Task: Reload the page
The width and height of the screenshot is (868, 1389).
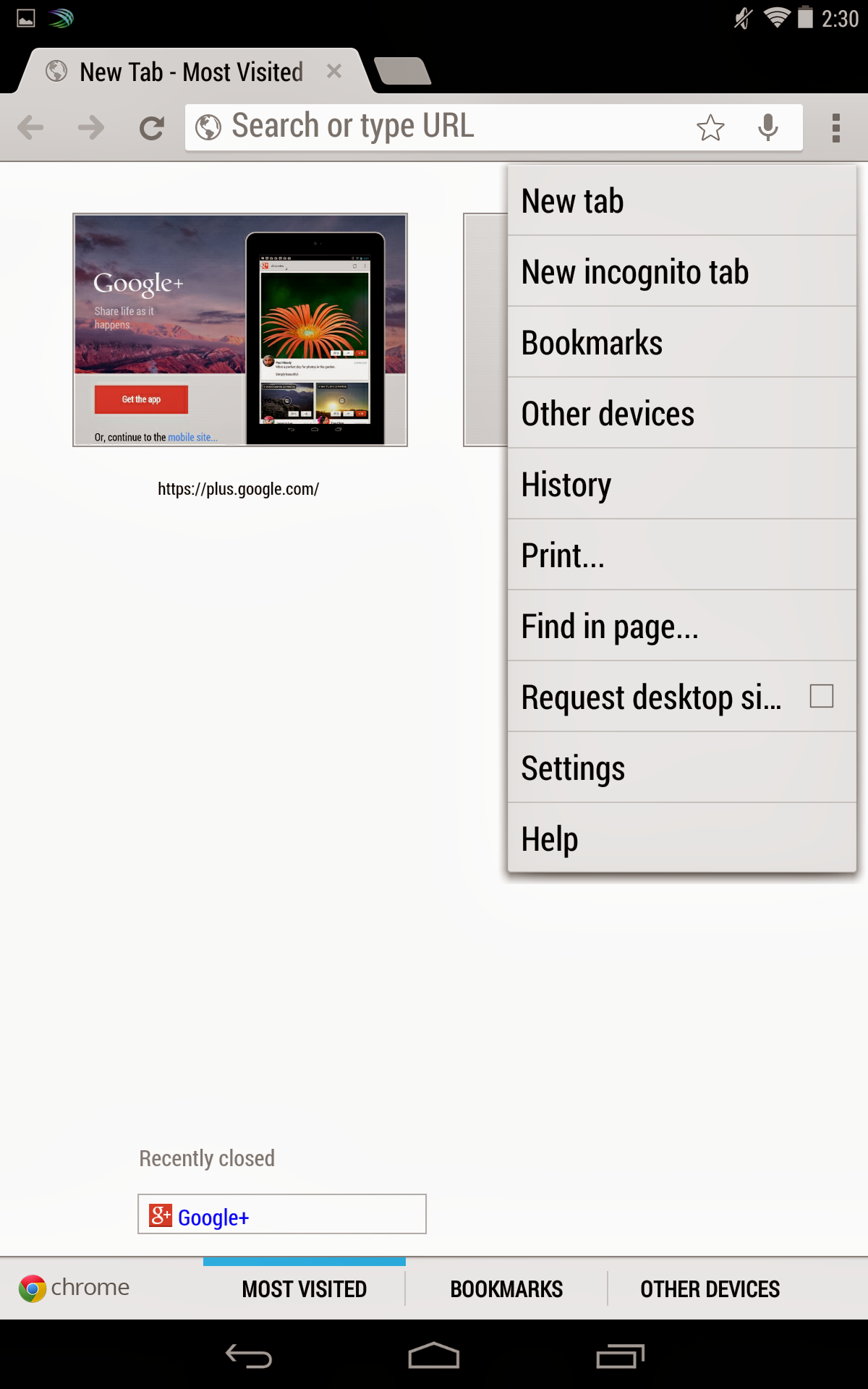Action: click(152, 128)
